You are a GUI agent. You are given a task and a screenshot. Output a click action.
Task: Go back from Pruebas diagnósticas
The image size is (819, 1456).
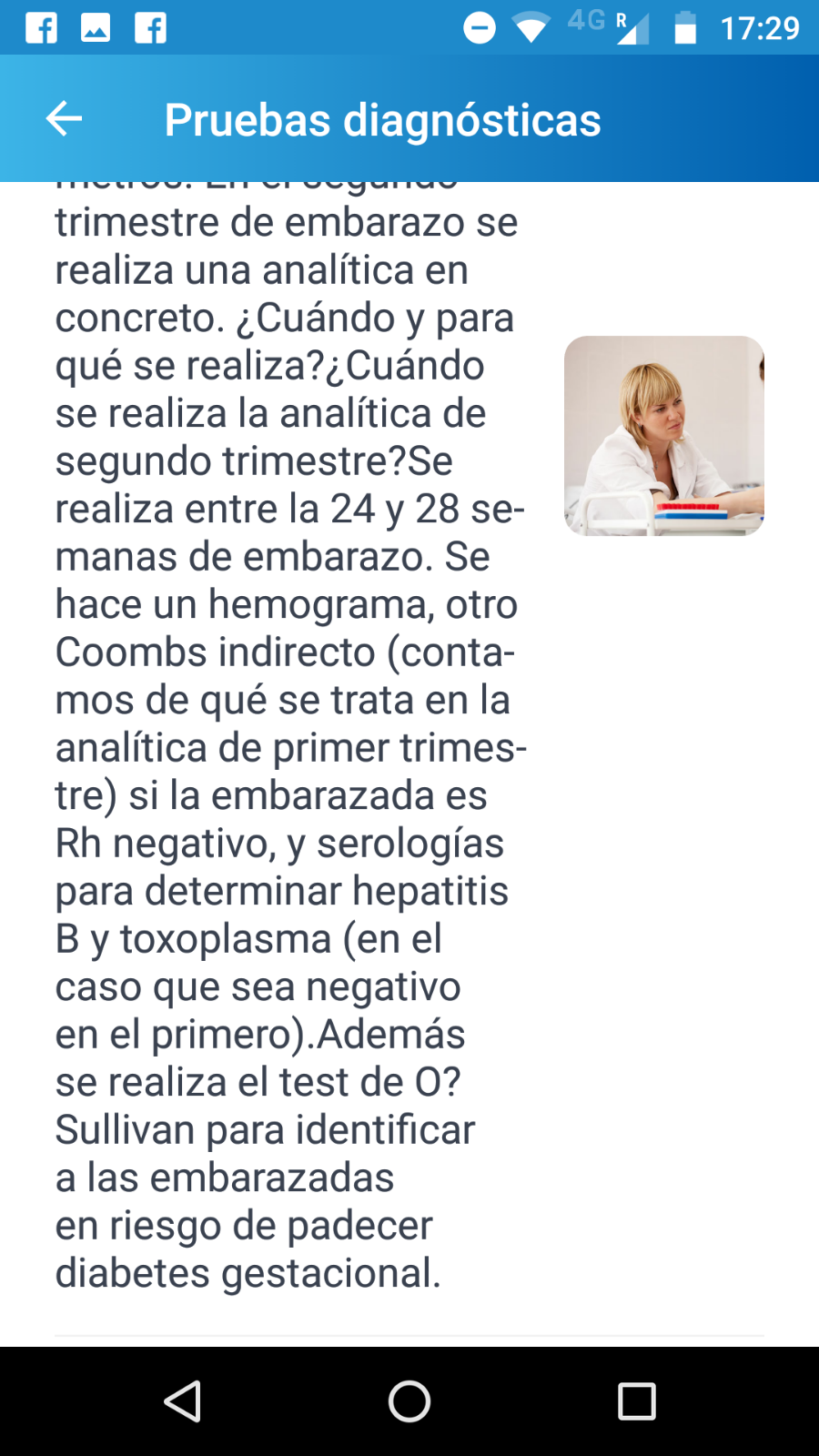point(64,118)
